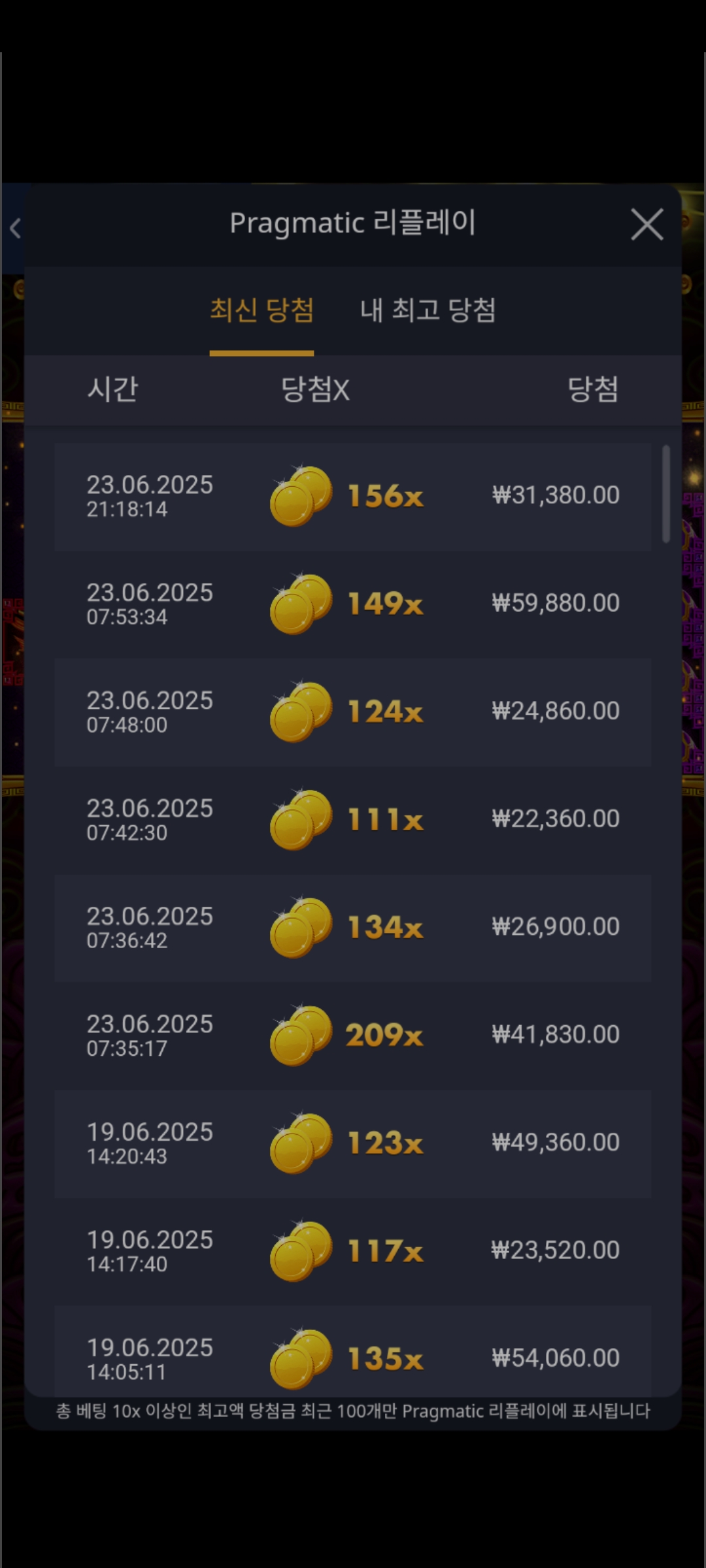Open the 111x win replay at 07:42:30
Image resolution: width=706 pixels, height=1568 pixels.
pyautogui.click(x=353, y=820)
